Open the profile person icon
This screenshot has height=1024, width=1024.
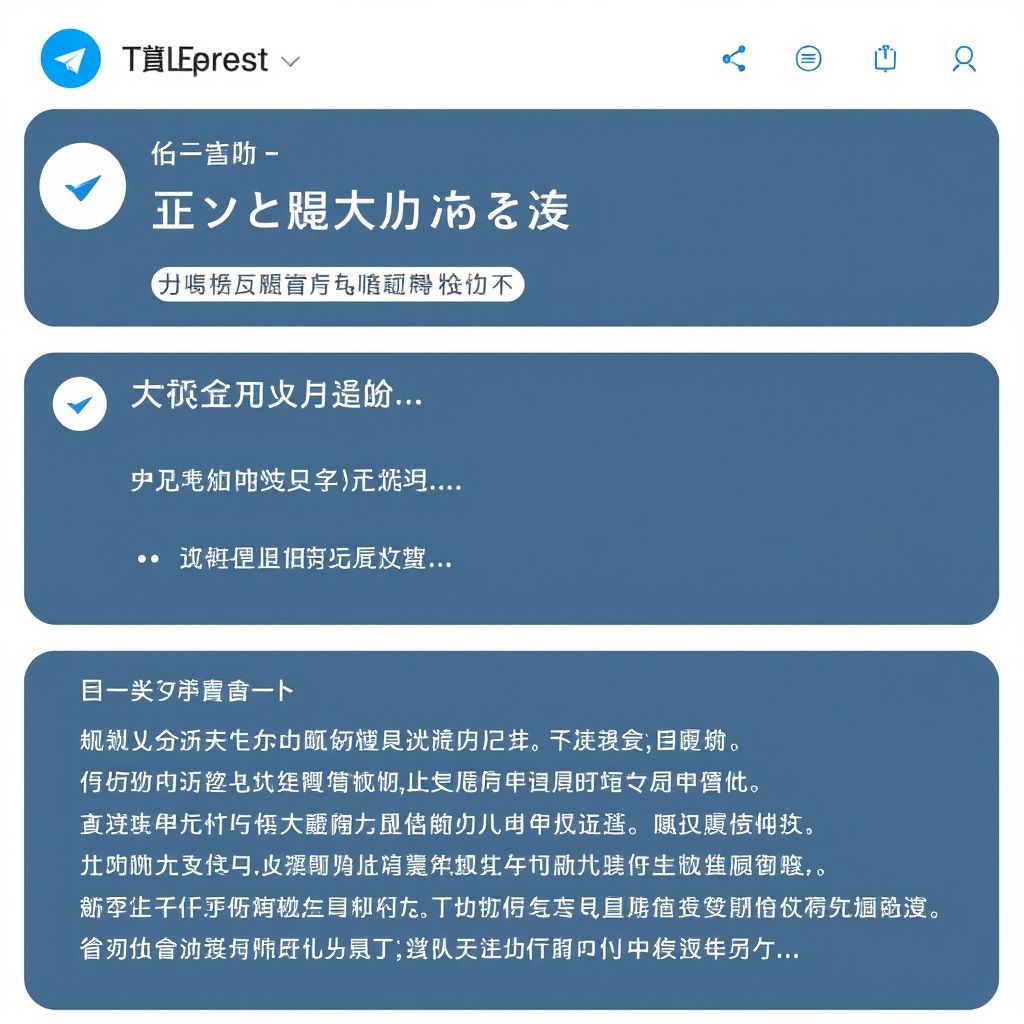(963, 59)
